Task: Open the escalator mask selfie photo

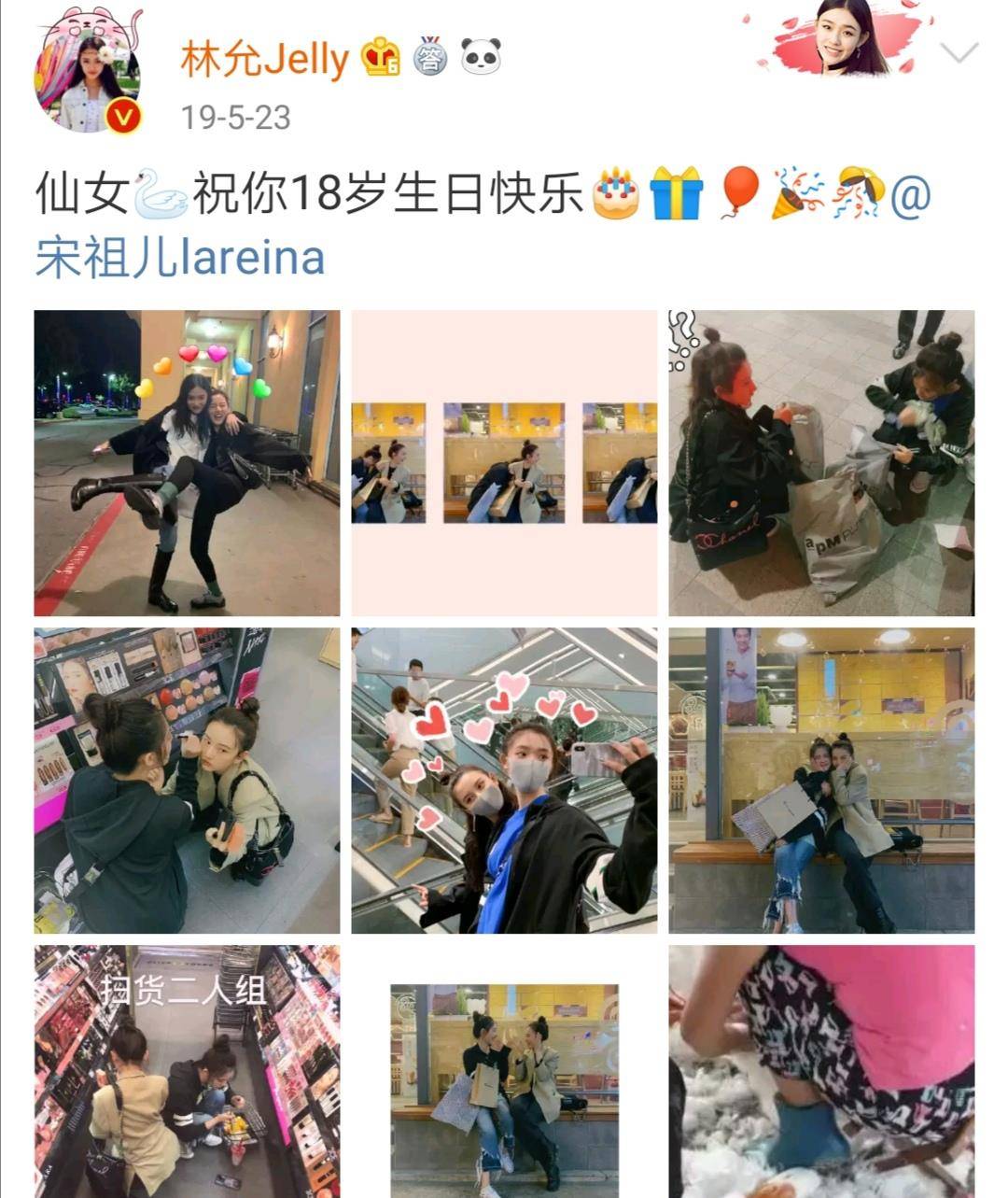Action: point(504,781)
